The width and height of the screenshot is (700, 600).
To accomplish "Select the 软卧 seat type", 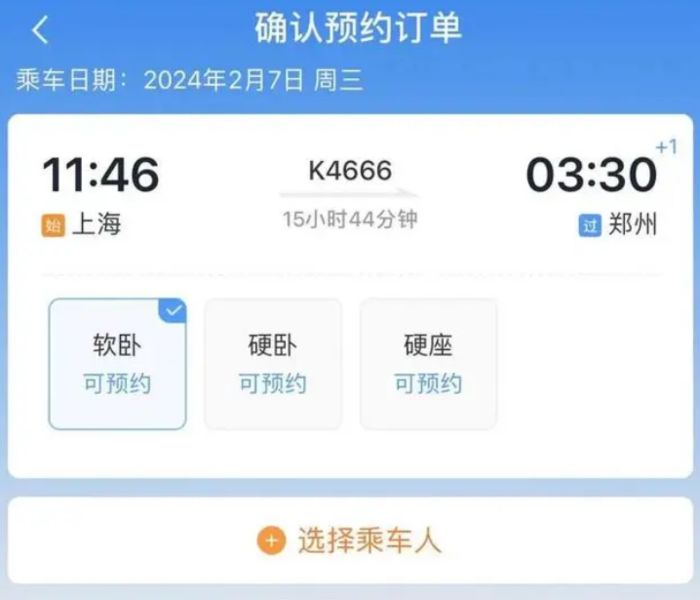I will pos(117,364).
